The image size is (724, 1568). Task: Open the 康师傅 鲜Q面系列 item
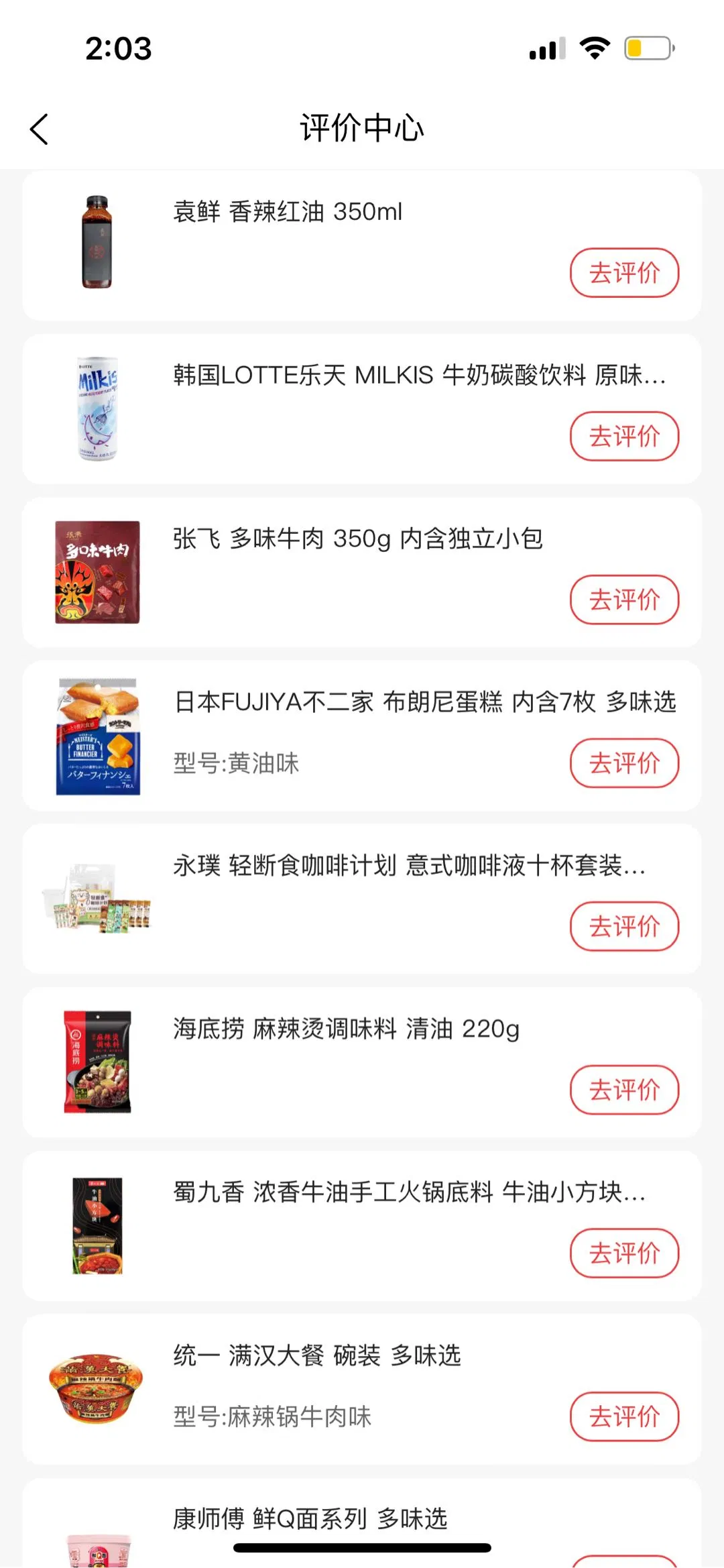point(310,1518)
